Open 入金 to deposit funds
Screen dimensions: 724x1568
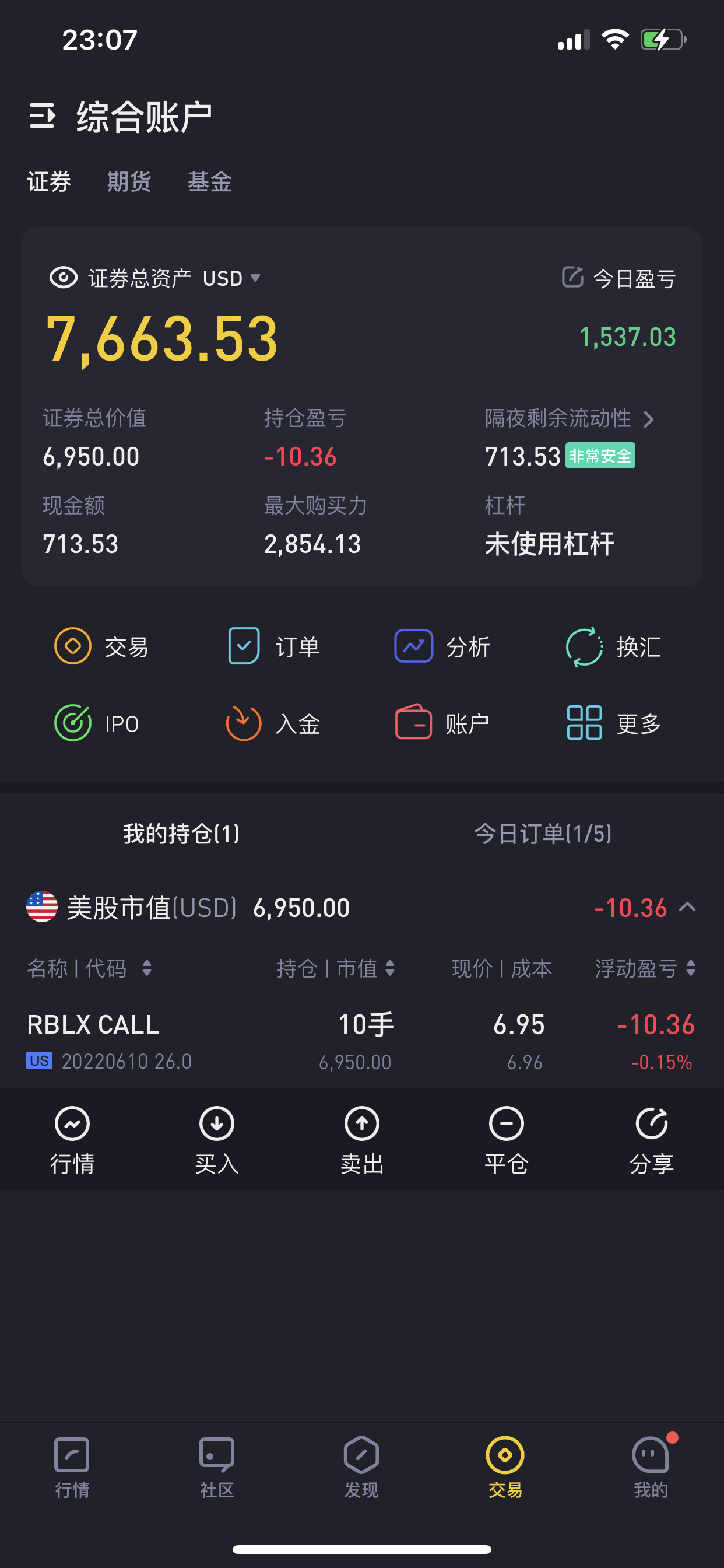click(x=273, y=723)
